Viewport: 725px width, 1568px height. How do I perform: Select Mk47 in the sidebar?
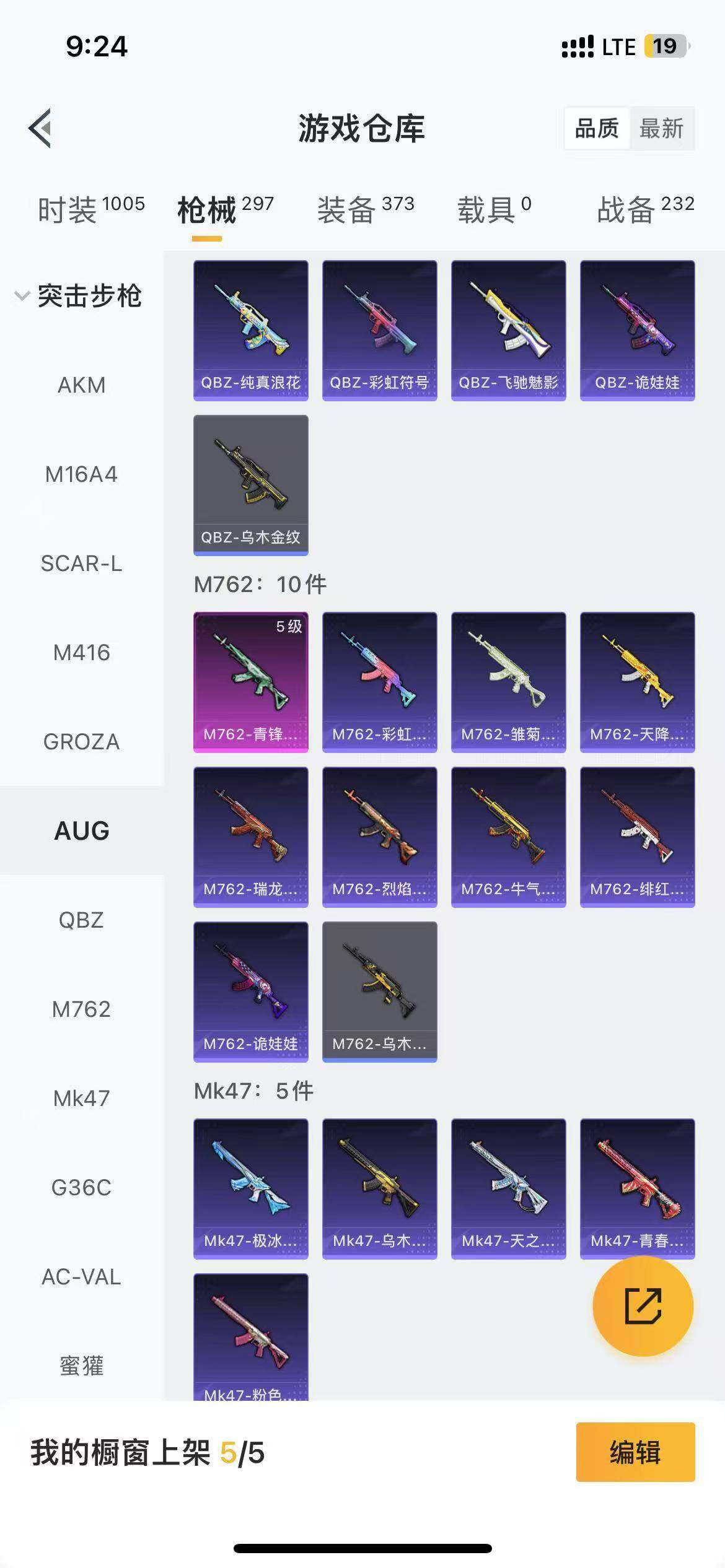point(81,1099)
